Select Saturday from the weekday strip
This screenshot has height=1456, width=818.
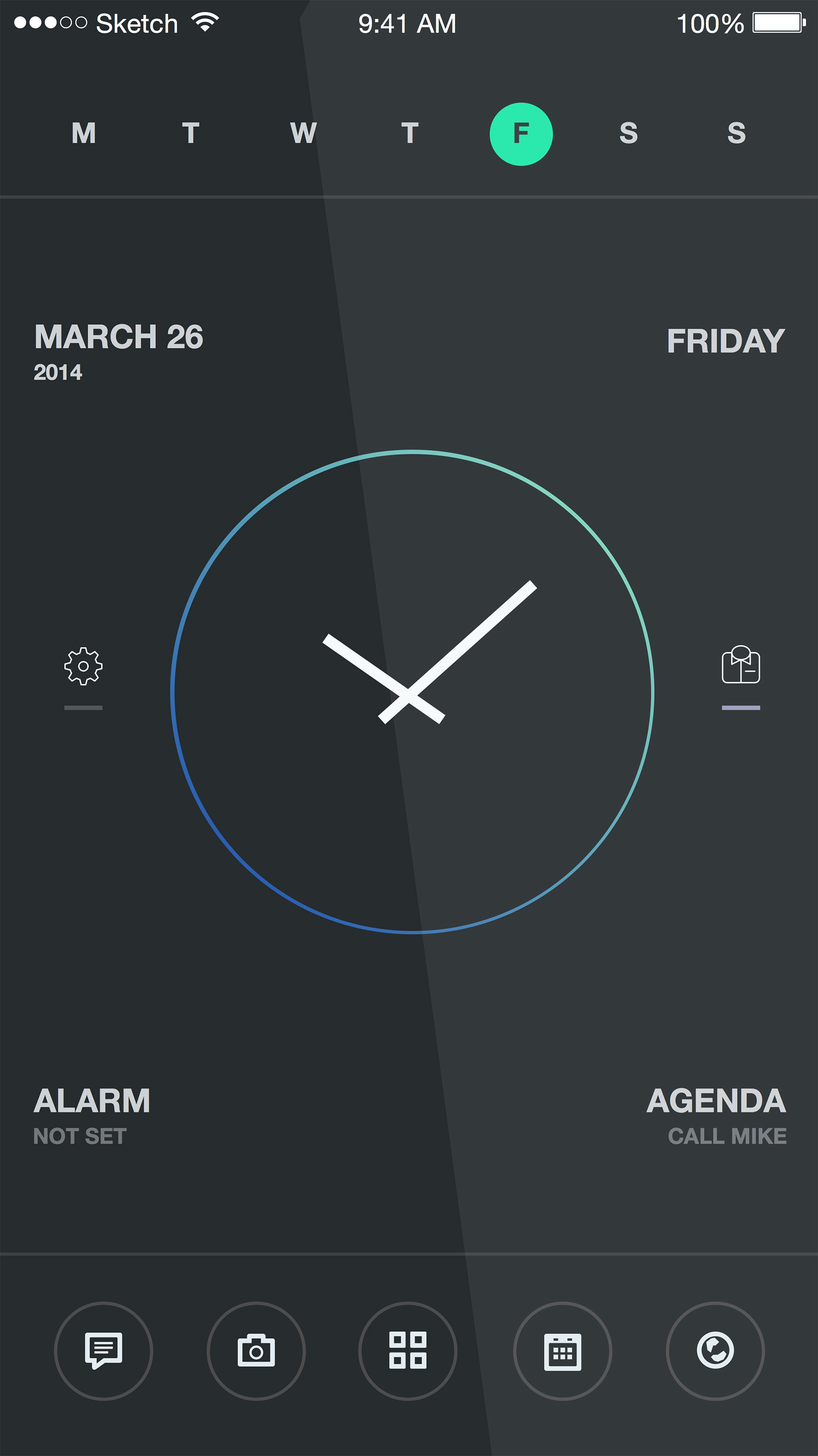tap(629, 134)
